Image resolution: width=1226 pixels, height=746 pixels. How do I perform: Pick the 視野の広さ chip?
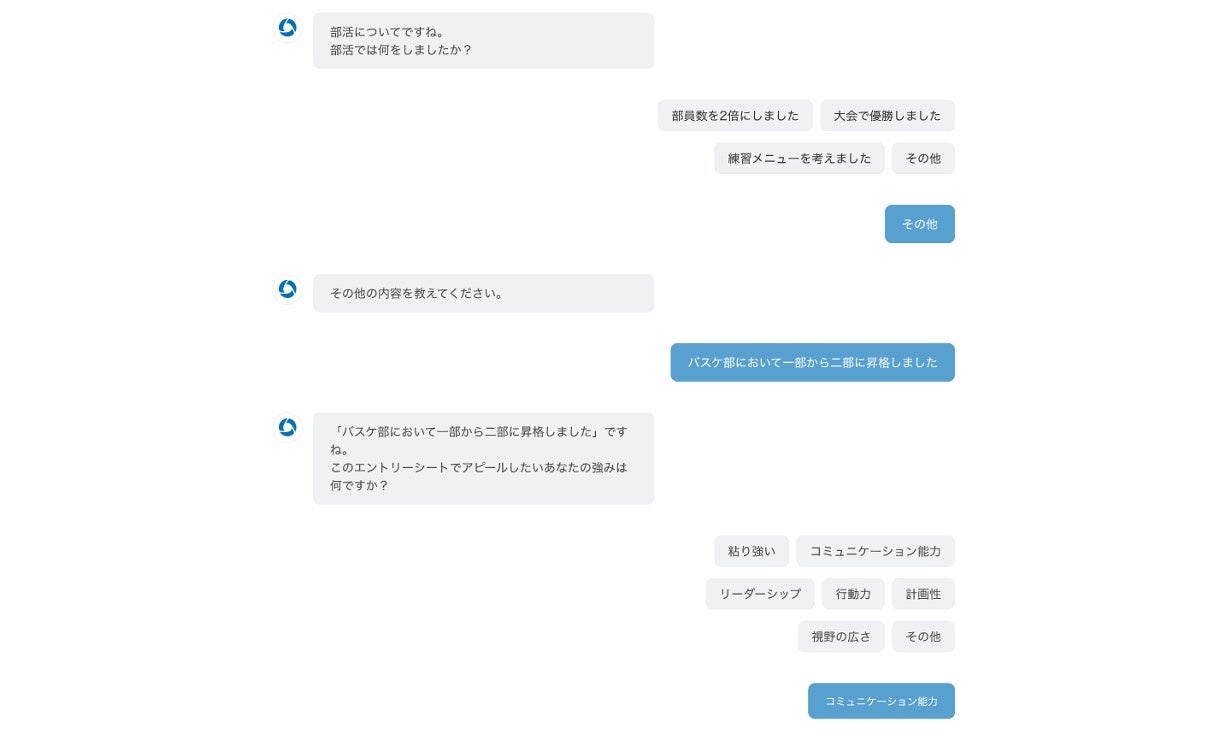(x=841, y=637)
